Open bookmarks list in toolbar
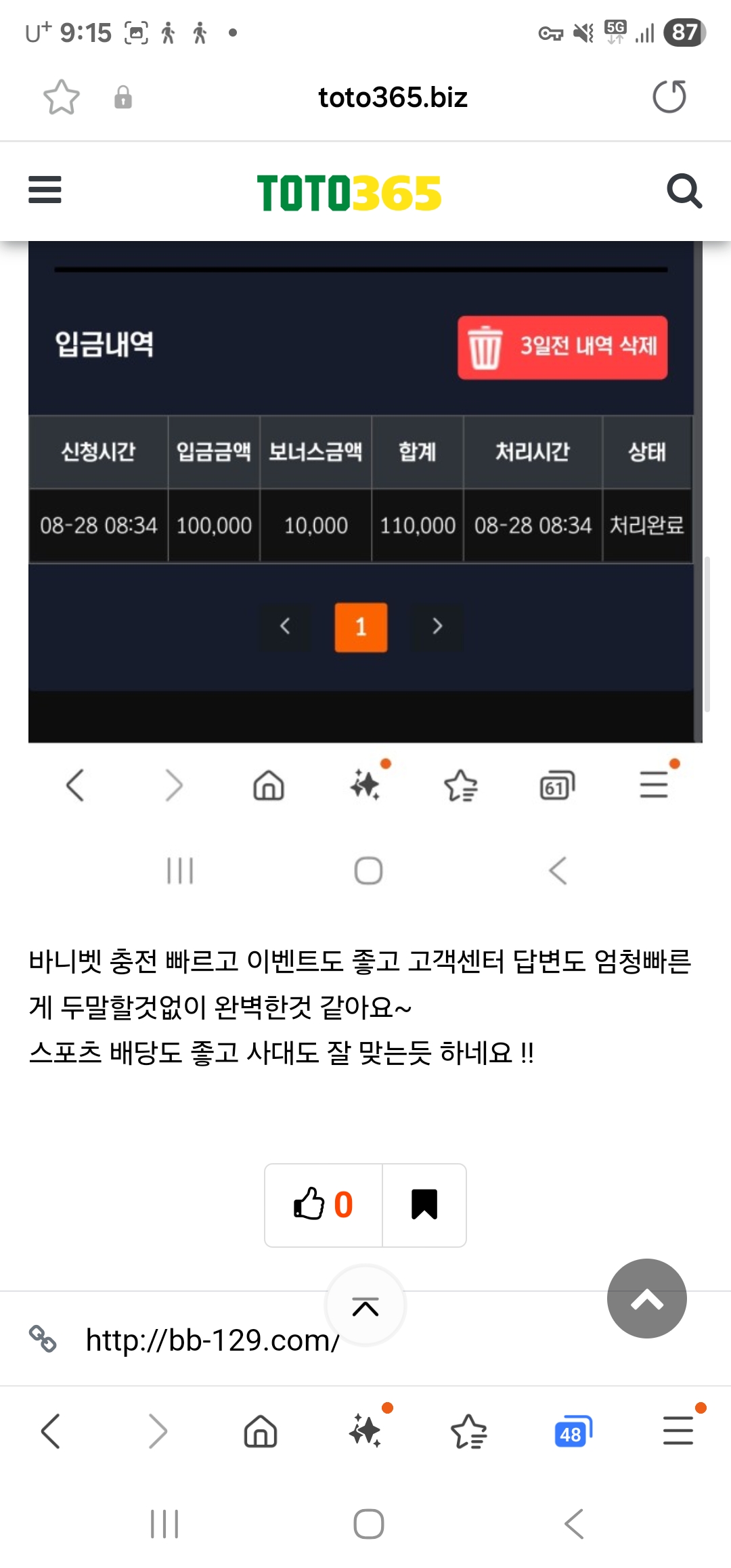This screenshot has height=1568, width=731. click(468, 1431)
